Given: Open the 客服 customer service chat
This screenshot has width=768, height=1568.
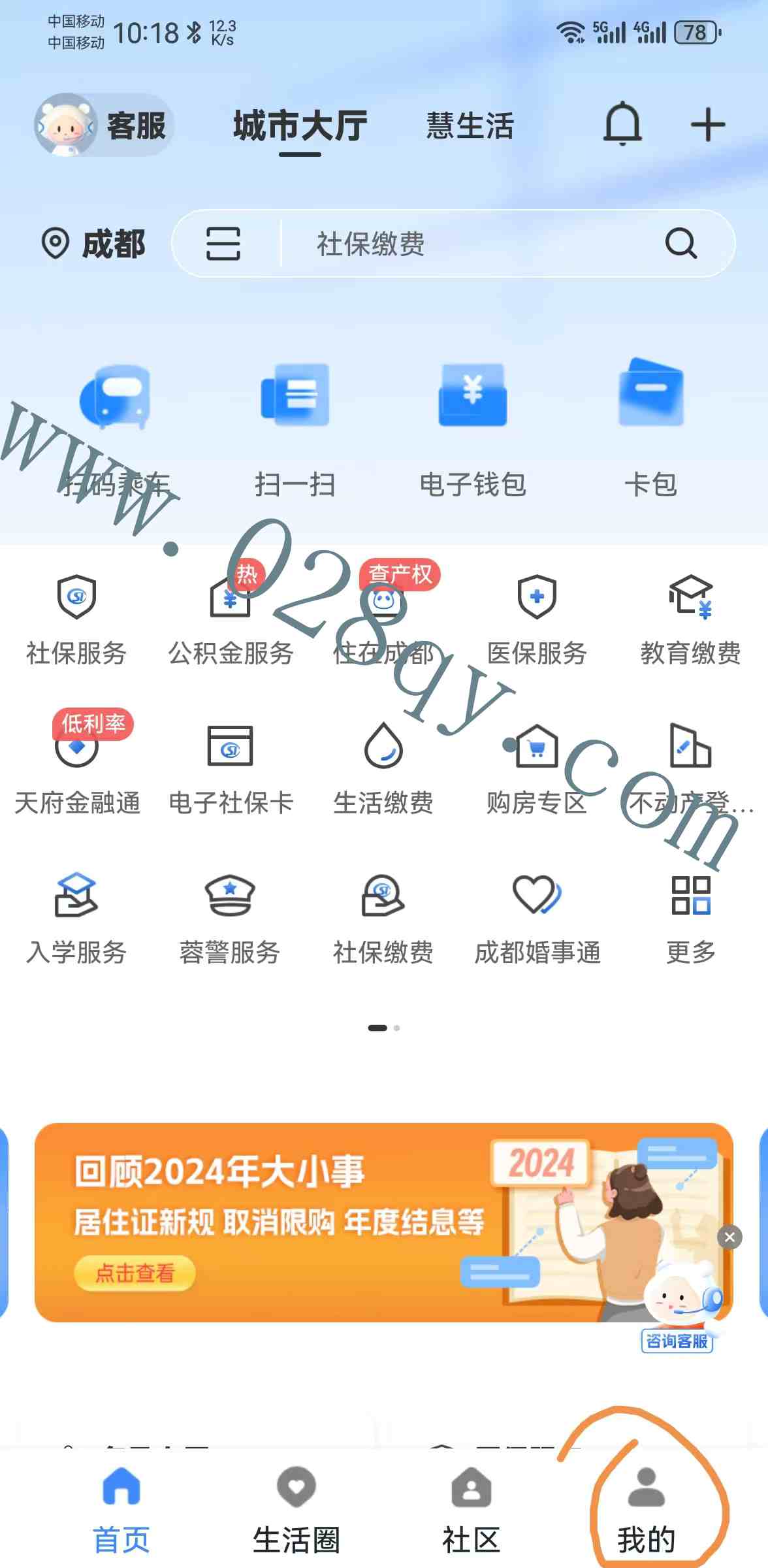Looking at the screenshot, I should (x=104, y=125).
